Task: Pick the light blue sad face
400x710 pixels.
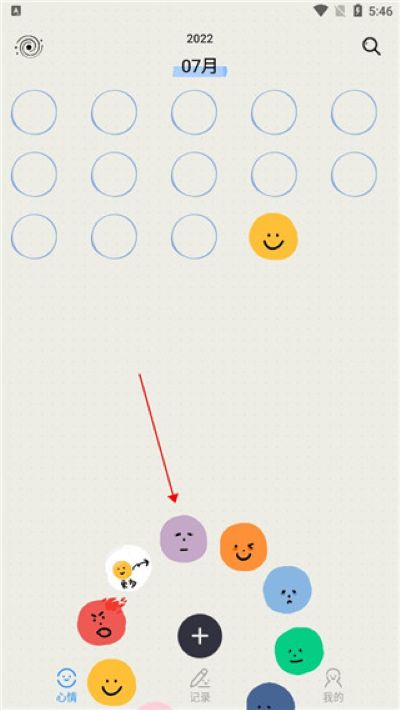Action: [287, 590]
